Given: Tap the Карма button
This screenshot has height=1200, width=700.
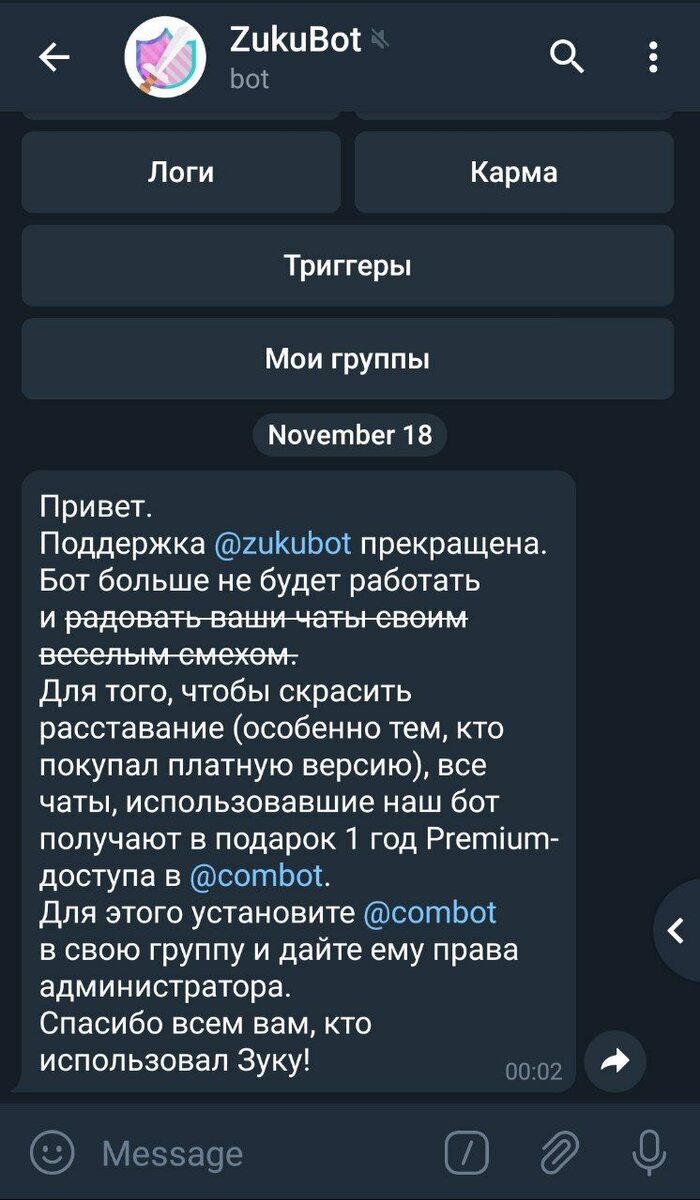Looking at the screenshot, I should point(514,173).
